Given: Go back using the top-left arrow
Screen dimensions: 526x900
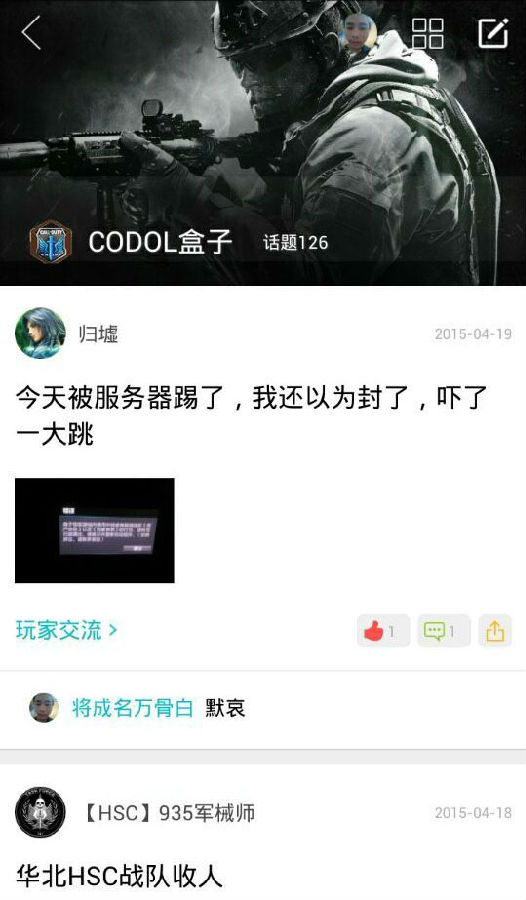Looking at the screenshot, I should 32,33.
